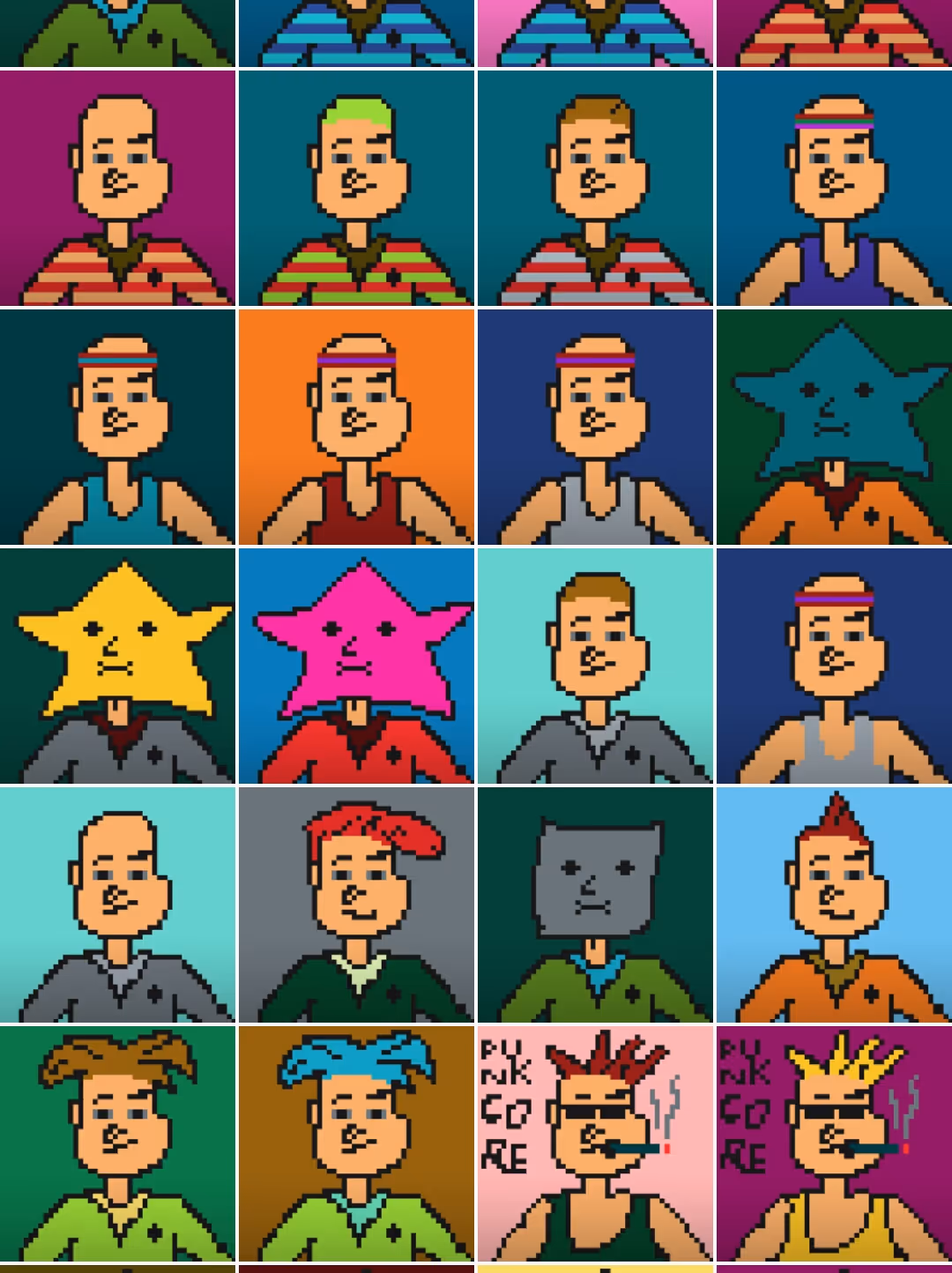Open the bald avatar on magenta background
Image resolution: width=952 pixels, height=1273 pixels.
pos(117,188)
